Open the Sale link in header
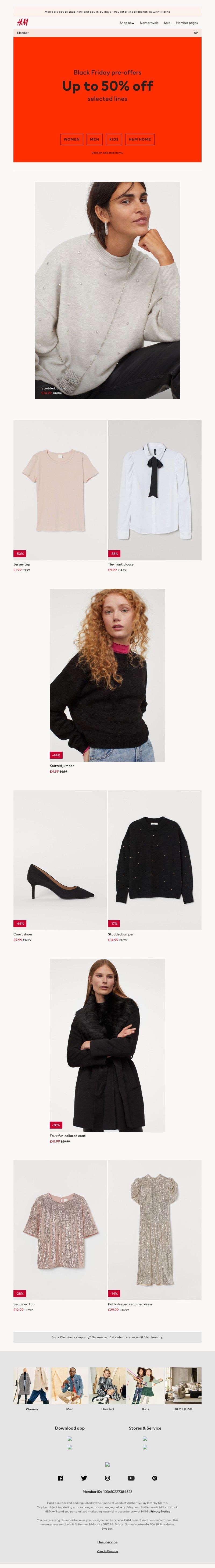The height and width of the screenshot is (1568, 215). [167, 23]
